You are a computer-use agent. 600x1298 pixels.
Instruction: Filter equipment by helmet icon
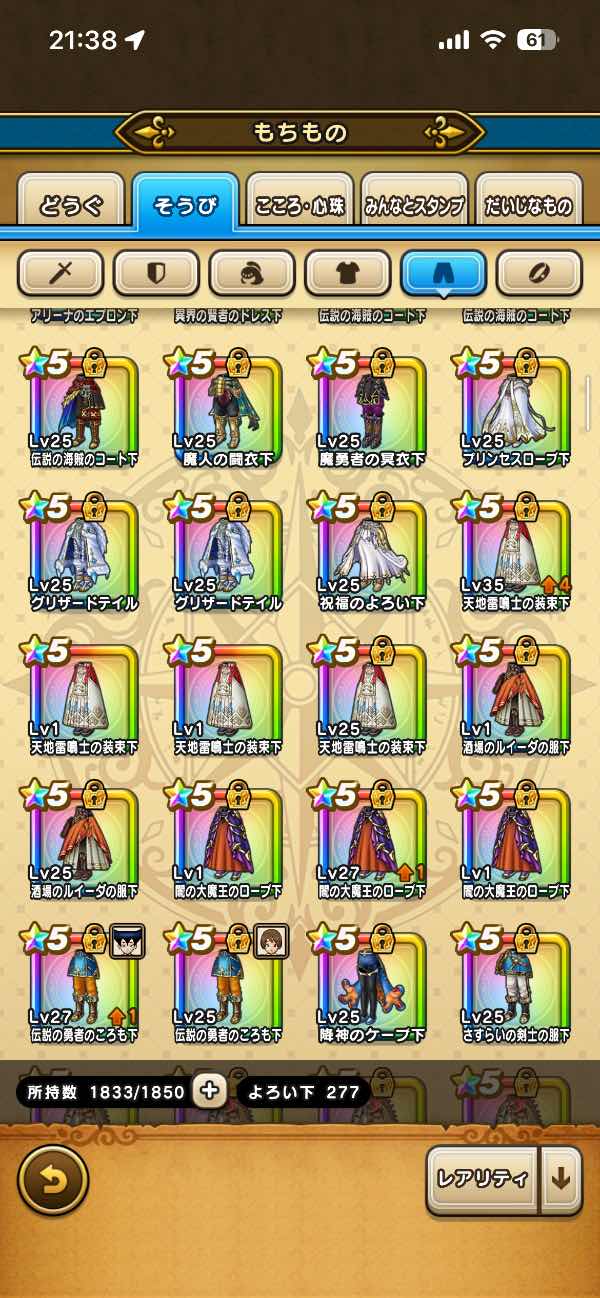[x=252, y=271]
